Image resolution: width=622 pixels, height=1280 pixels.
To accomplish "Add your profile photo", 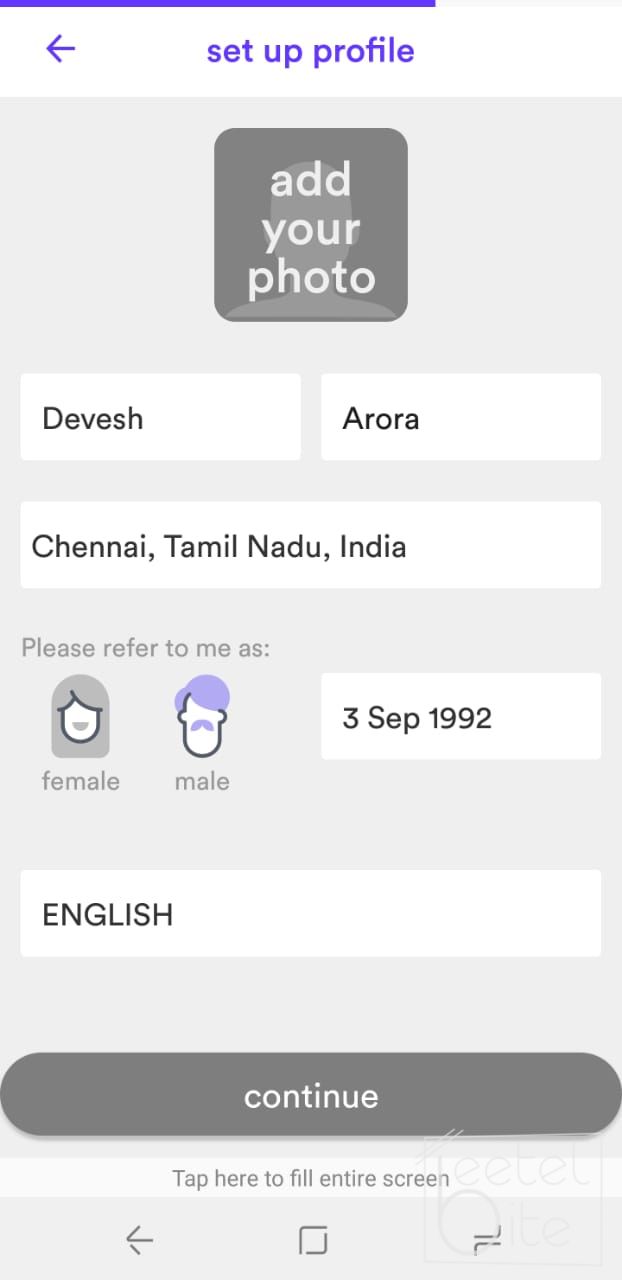I will pos(311,225).
